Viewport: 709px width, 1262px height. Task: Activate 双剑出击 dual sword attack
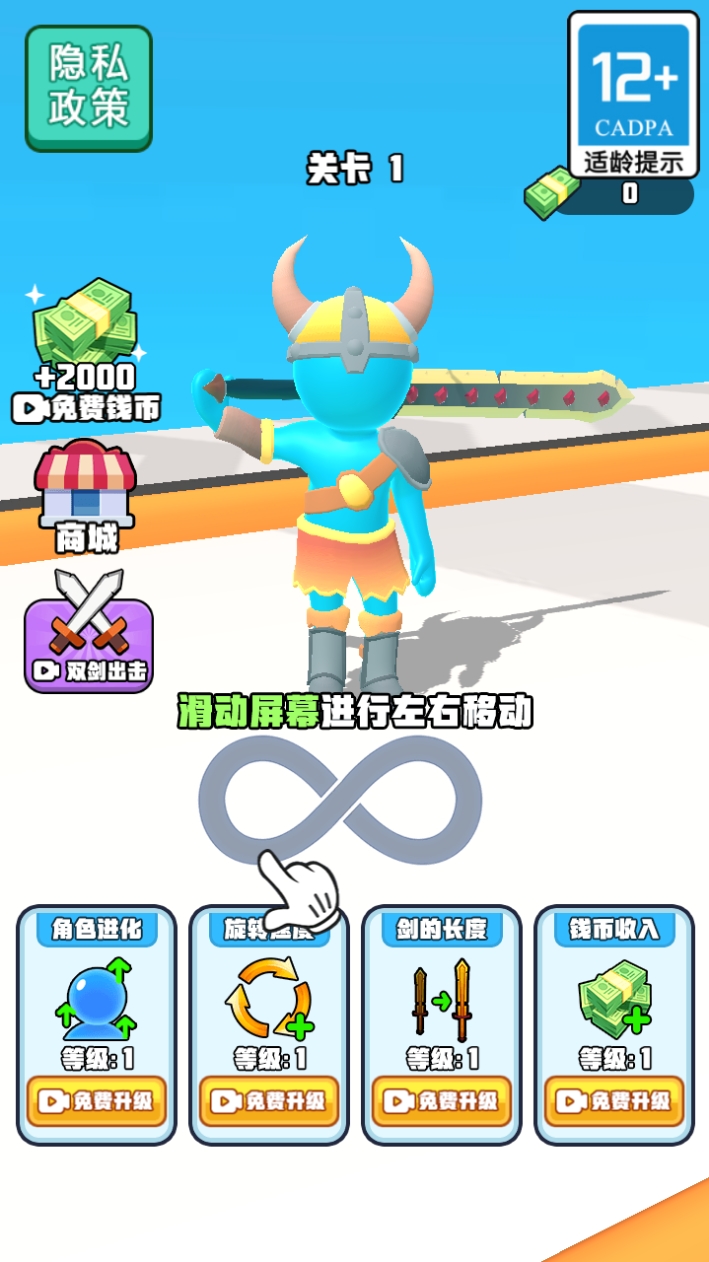click(89, 631)
